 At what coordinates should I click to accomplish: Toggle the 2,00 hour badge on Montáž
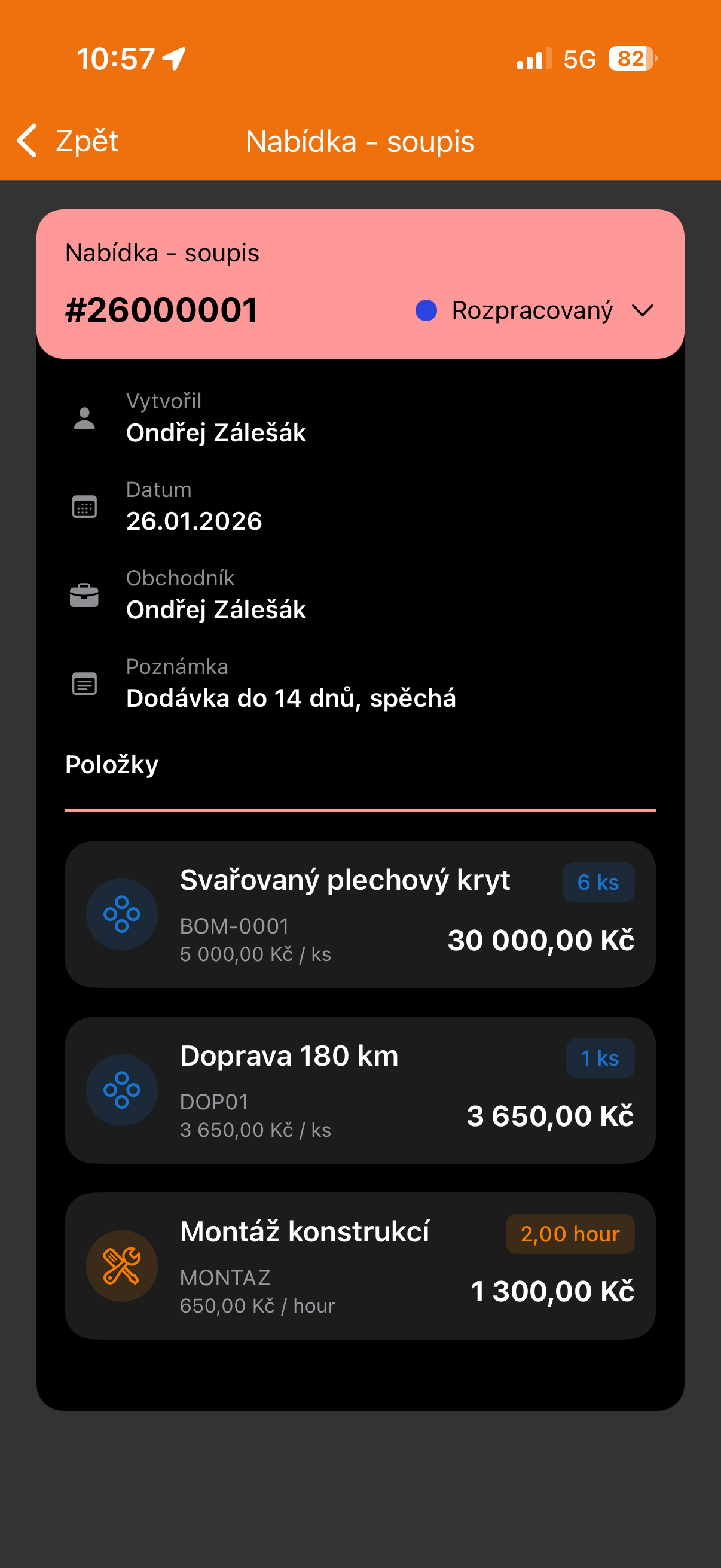(x=570, y=1233)
